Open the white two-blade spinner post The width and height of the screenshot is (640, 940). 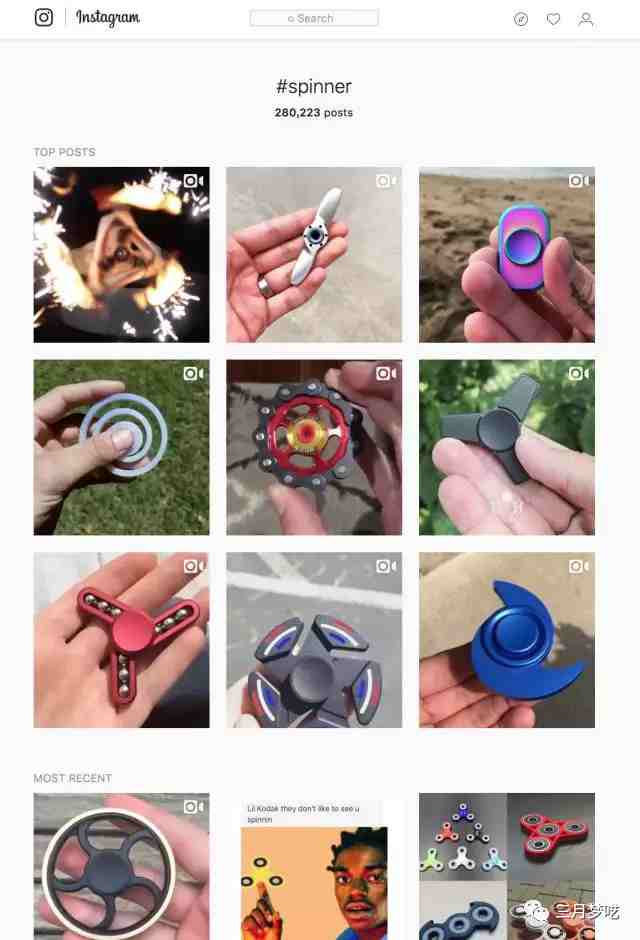pyautogui.click(x=314, y=255)
